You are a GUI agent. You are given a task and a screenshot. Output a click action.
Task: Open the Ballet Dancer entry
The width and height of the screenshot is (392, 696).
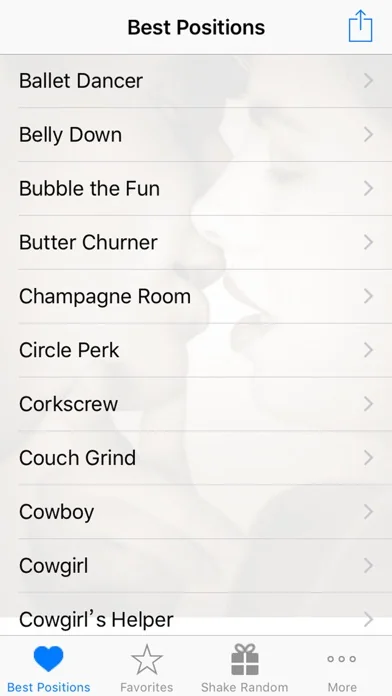196,81
